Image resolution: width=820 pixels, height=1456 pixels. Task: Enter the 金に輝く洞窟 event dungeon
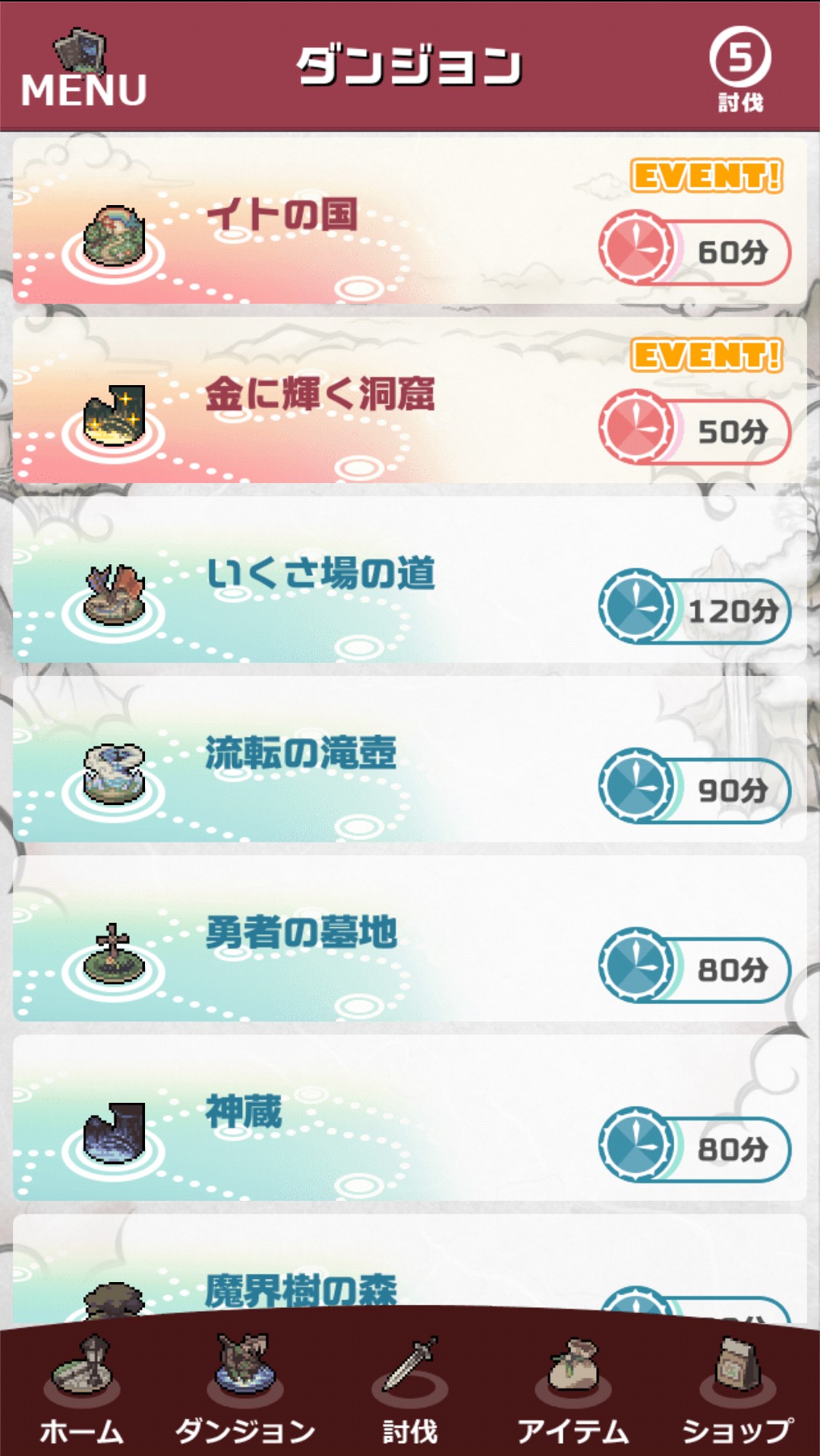(410, 400)
